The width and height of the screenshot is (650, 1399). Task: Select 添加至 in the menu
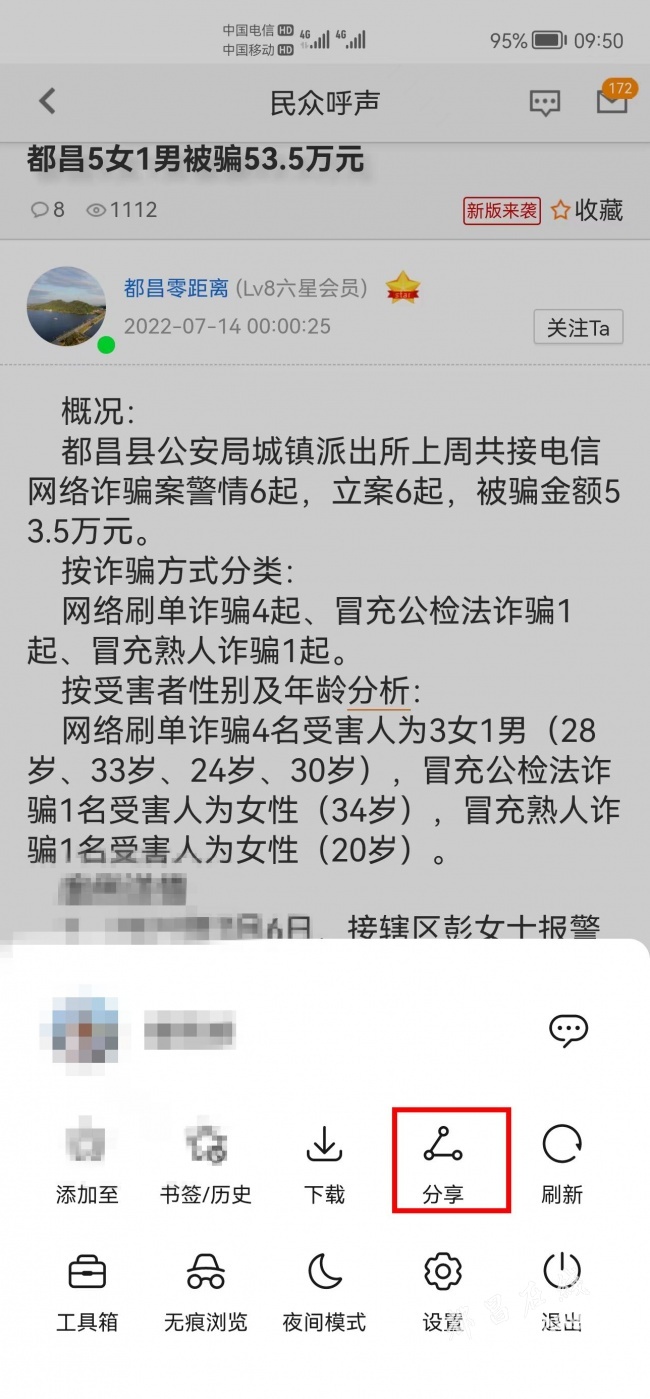(x=87, y=1163)
